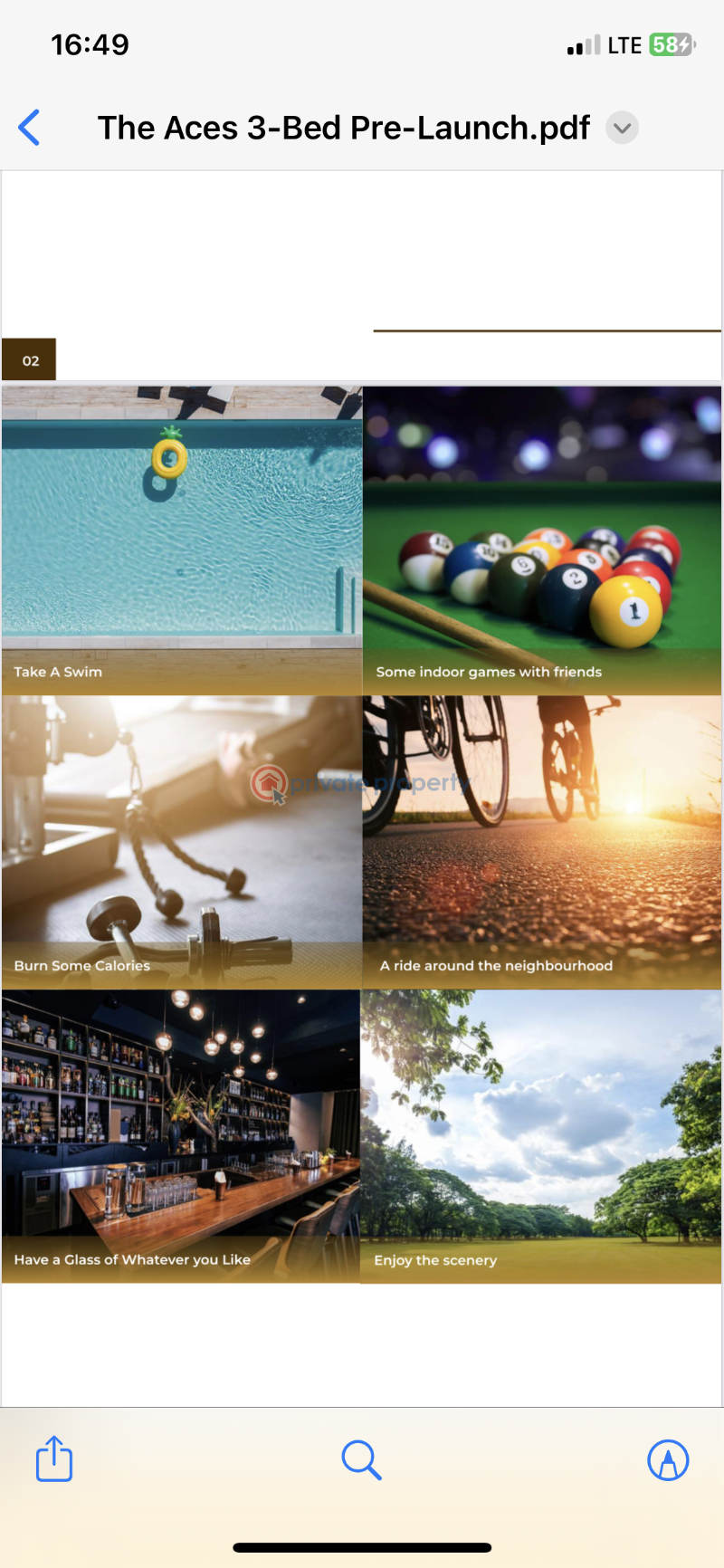724x1568 pixels.
Task: Share this PDF document
Action: pos(54,1458)
